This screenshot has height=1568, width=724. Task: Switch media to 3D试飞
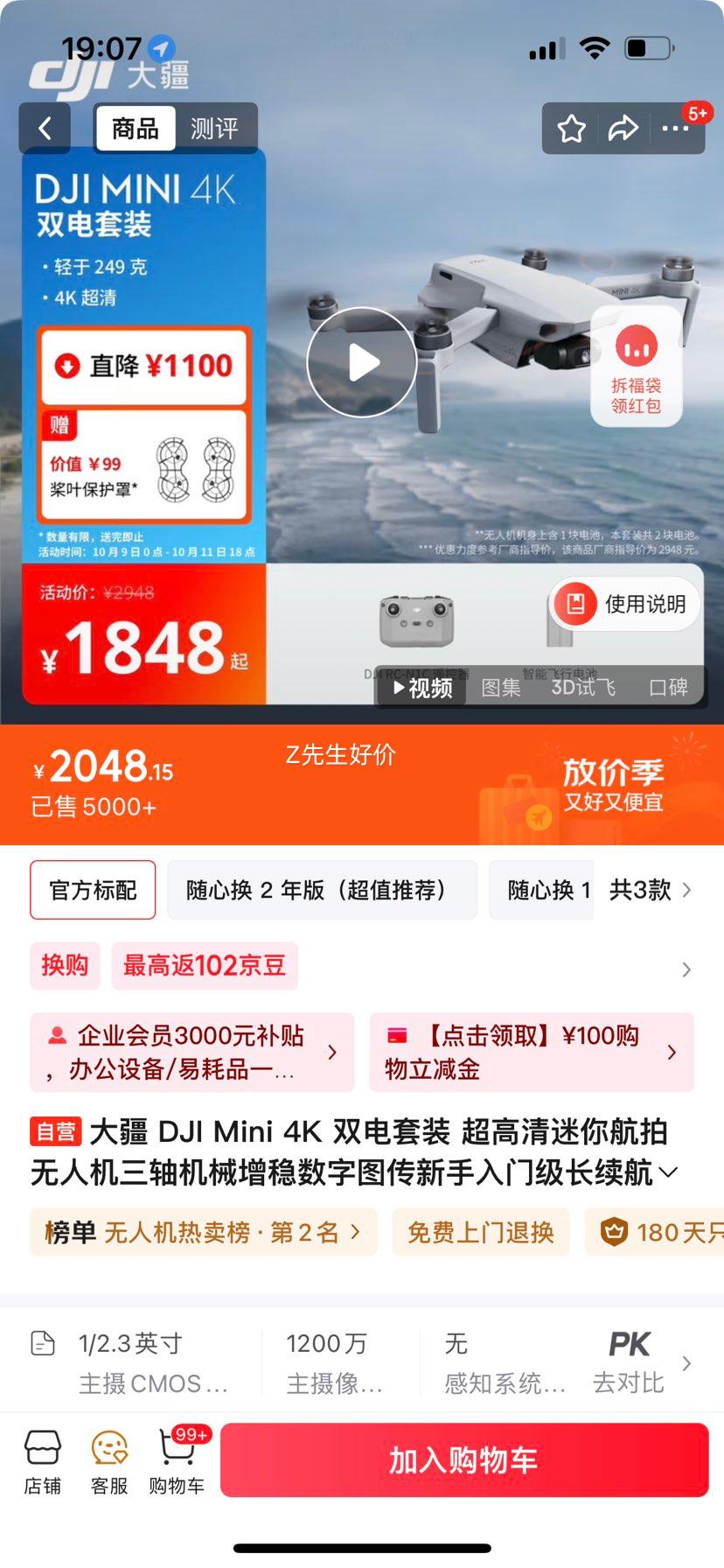(583, 688)
